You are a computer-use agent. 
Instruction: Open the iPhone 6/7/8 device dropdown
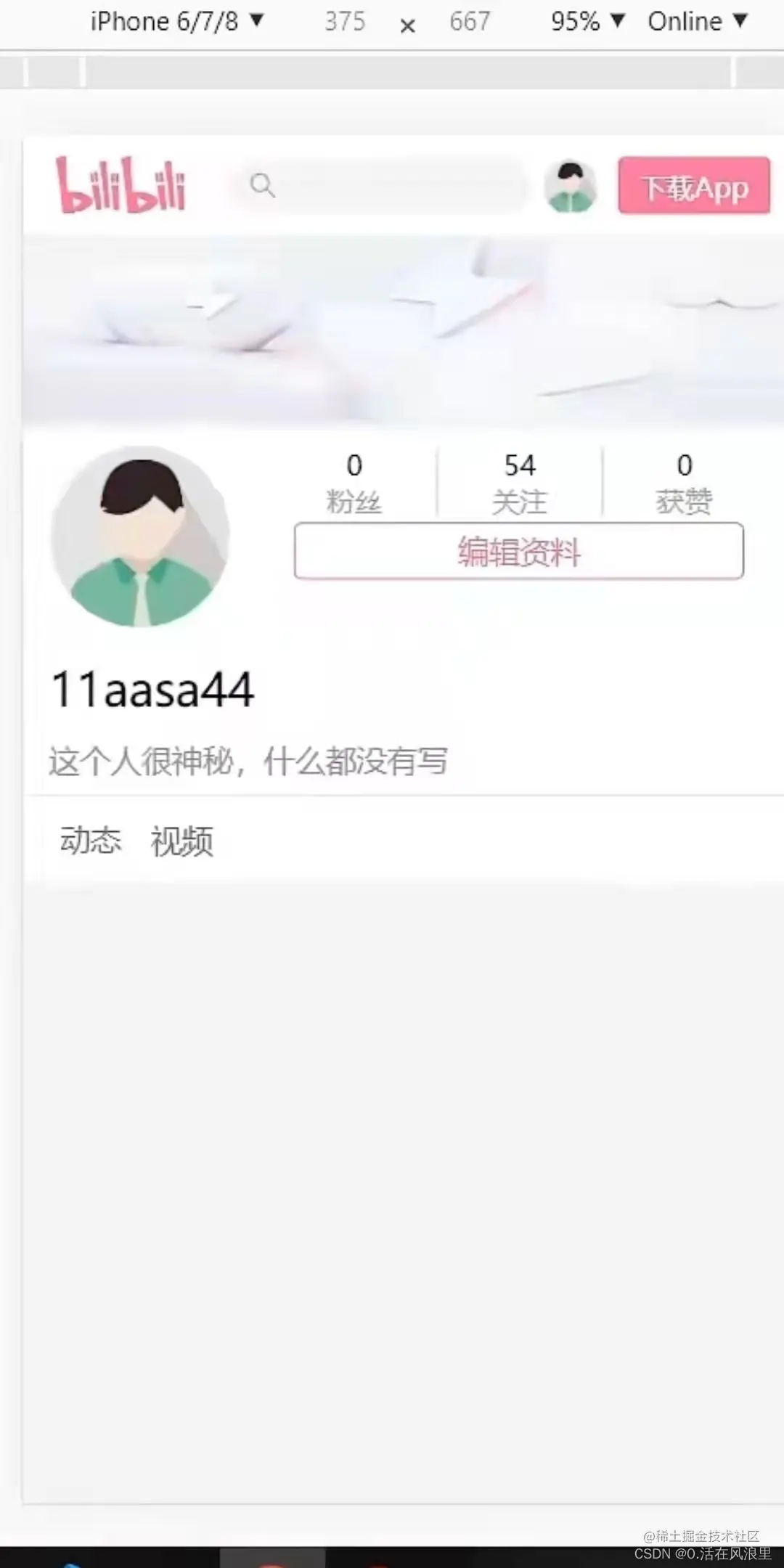point(176,22)
